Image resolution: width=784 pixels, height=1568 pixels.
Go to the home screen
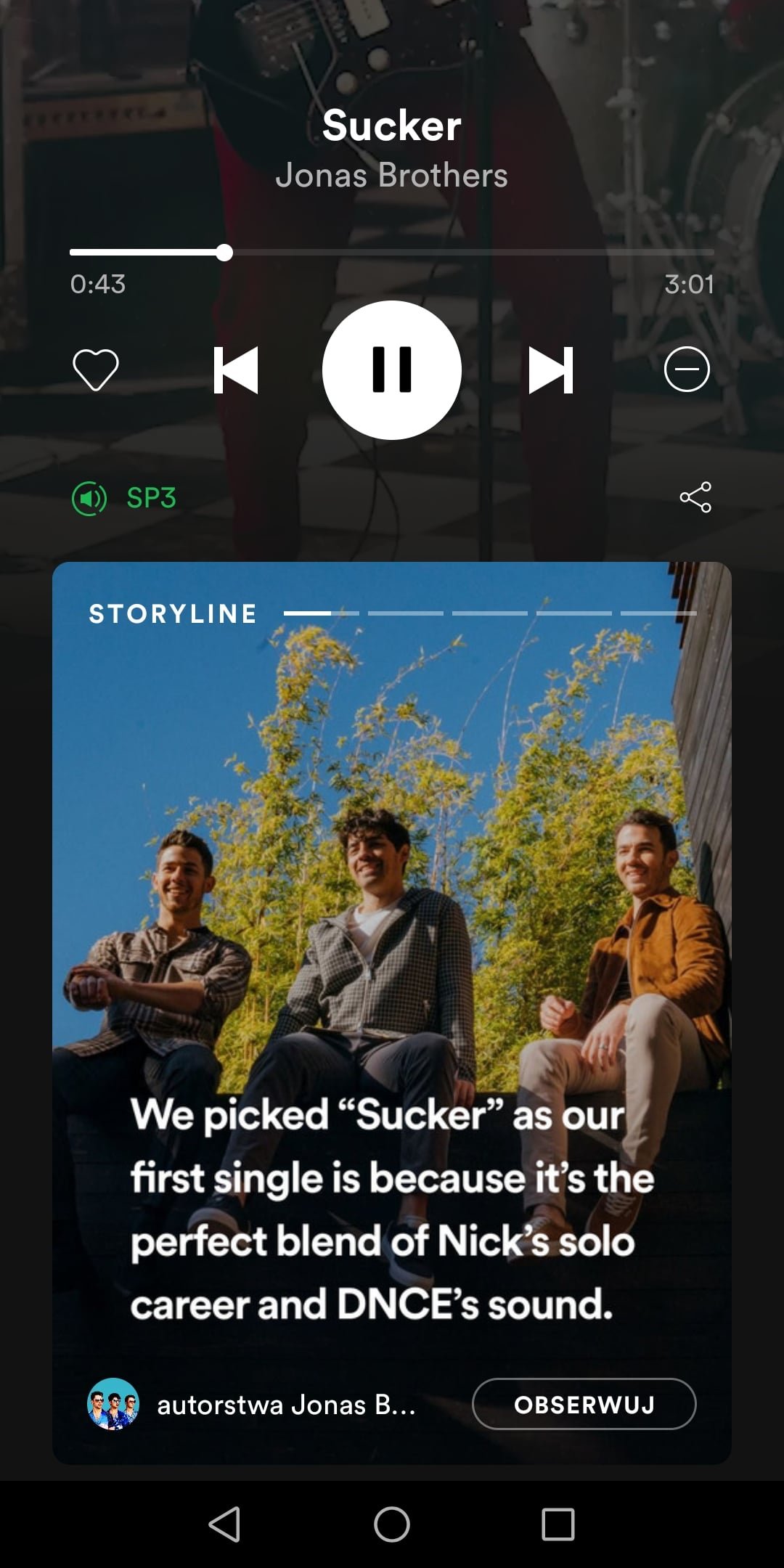tap(392, 1524)
